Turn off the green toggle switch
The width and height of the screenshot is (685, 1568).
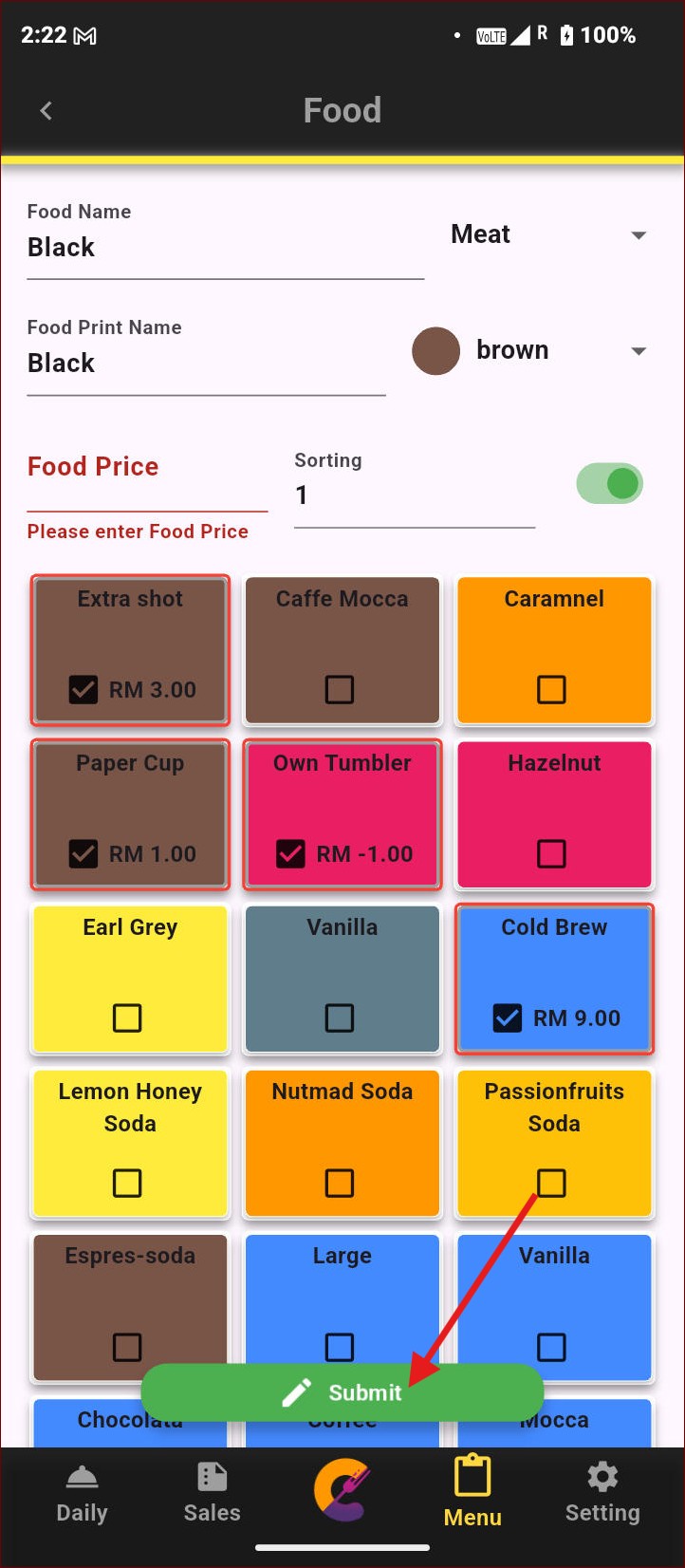[610, 484]
